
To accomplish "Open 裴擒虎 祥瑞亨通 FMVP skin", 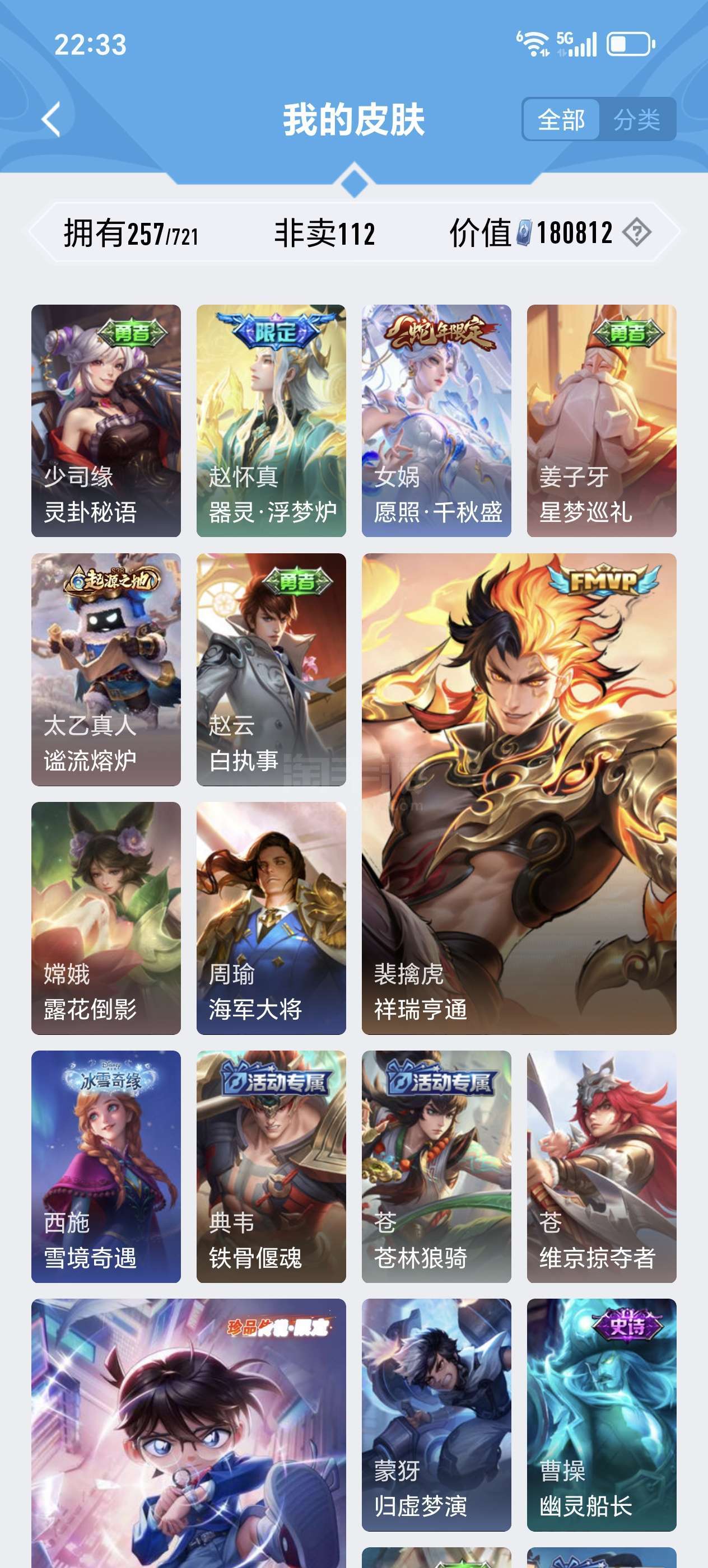I will (519, 793).
